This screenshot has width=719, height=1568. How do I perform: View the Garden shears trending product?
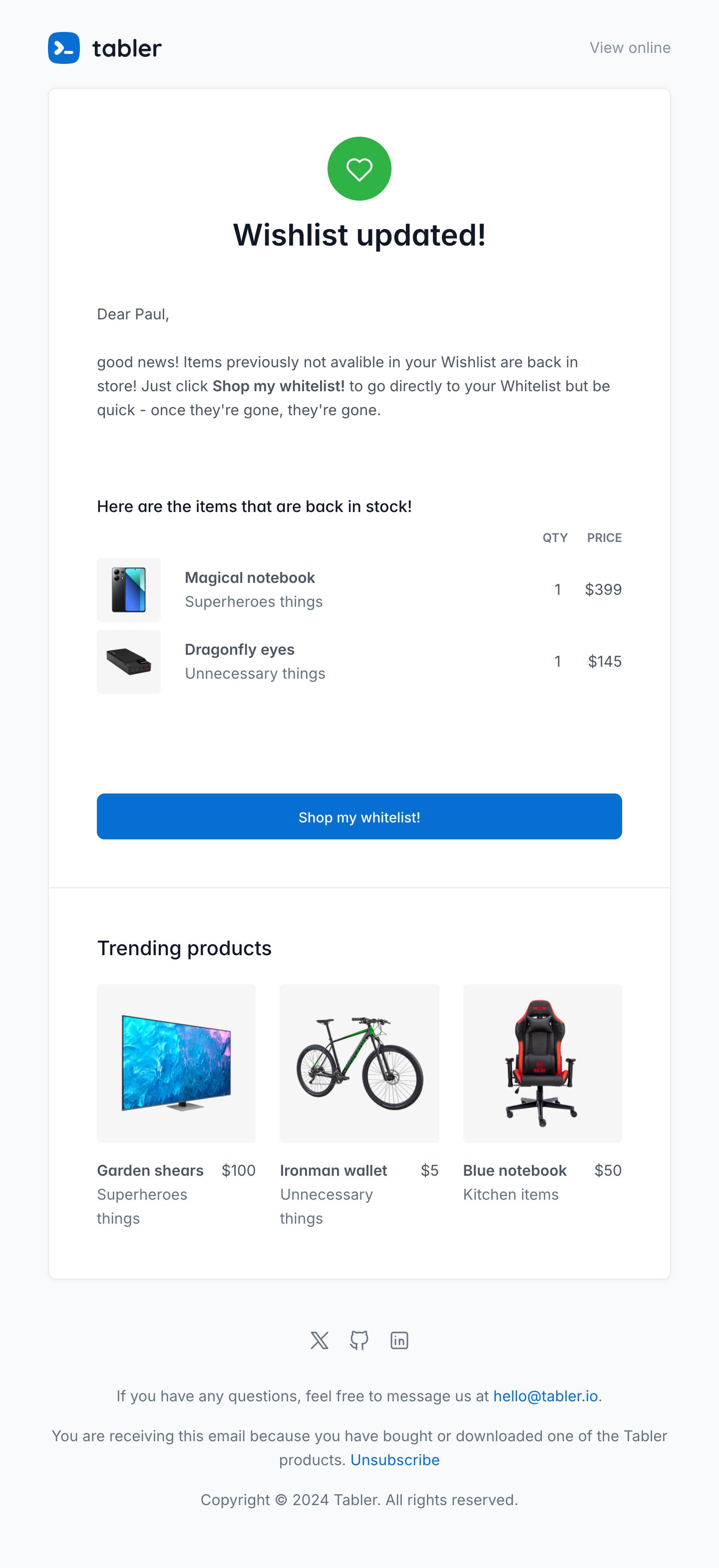[150, 1171]
